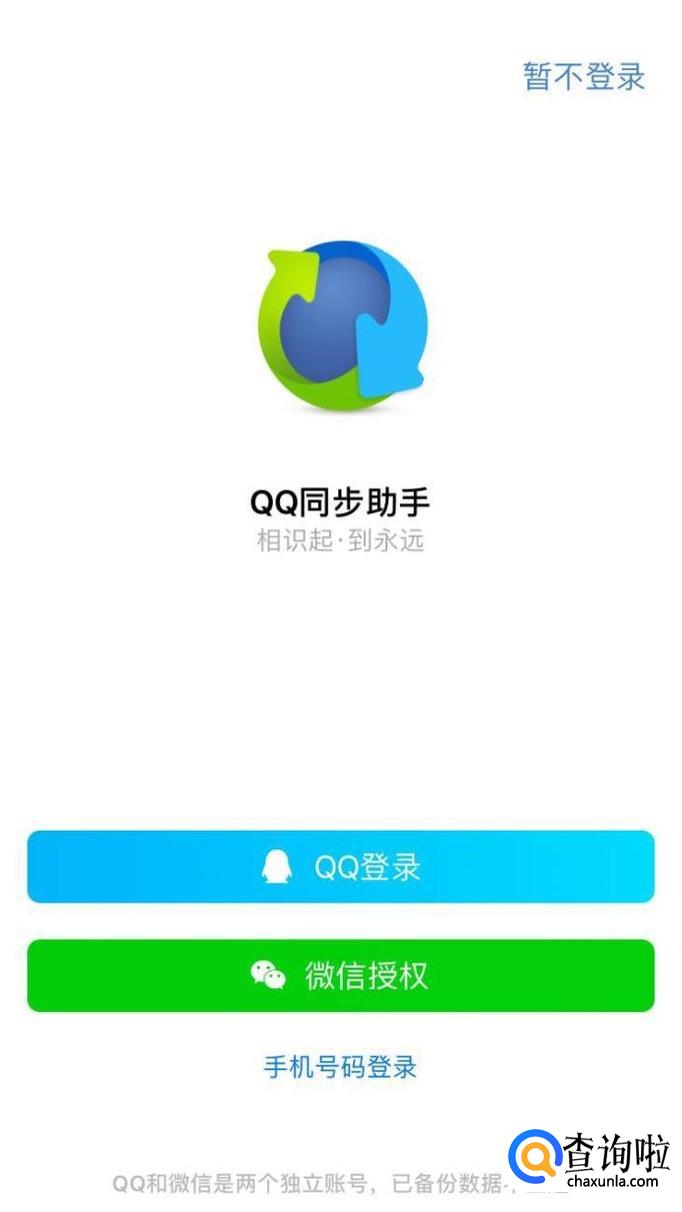
Task: Authorize via the 微信授权 button
Action: [341, 975]
